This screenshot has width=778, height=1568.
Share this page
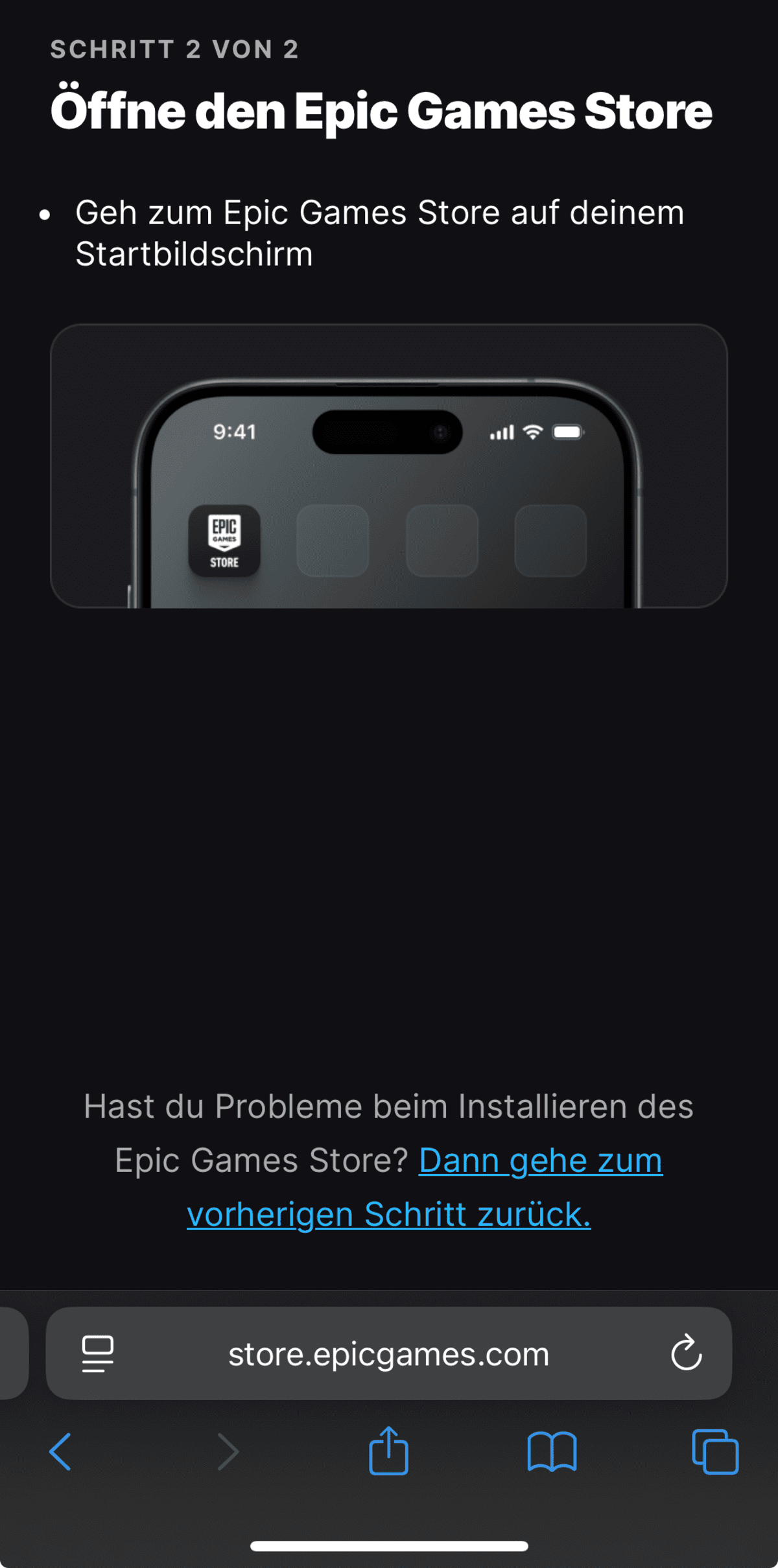pos(388,1450)
